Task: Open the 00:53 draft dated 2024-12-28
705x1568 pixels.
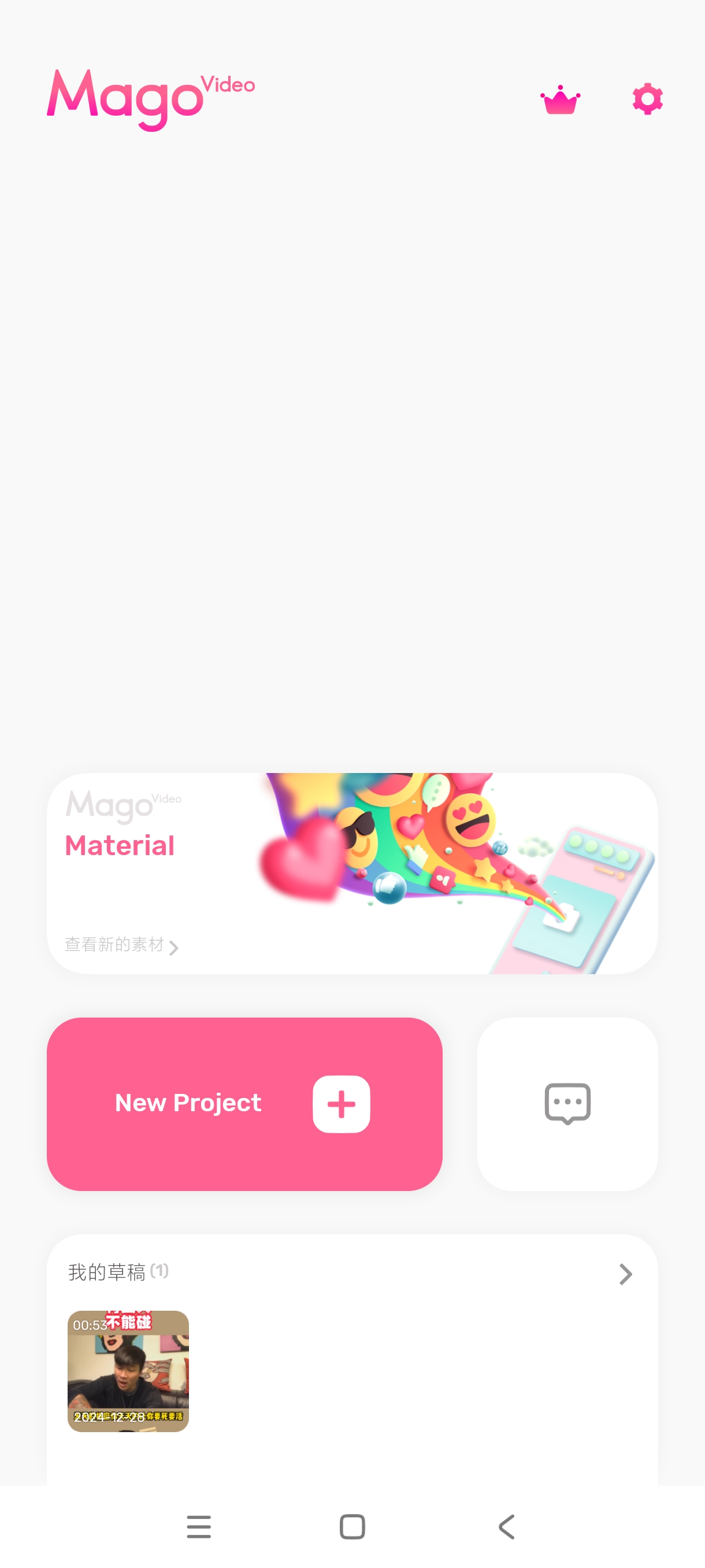Action: (128, 1371)
